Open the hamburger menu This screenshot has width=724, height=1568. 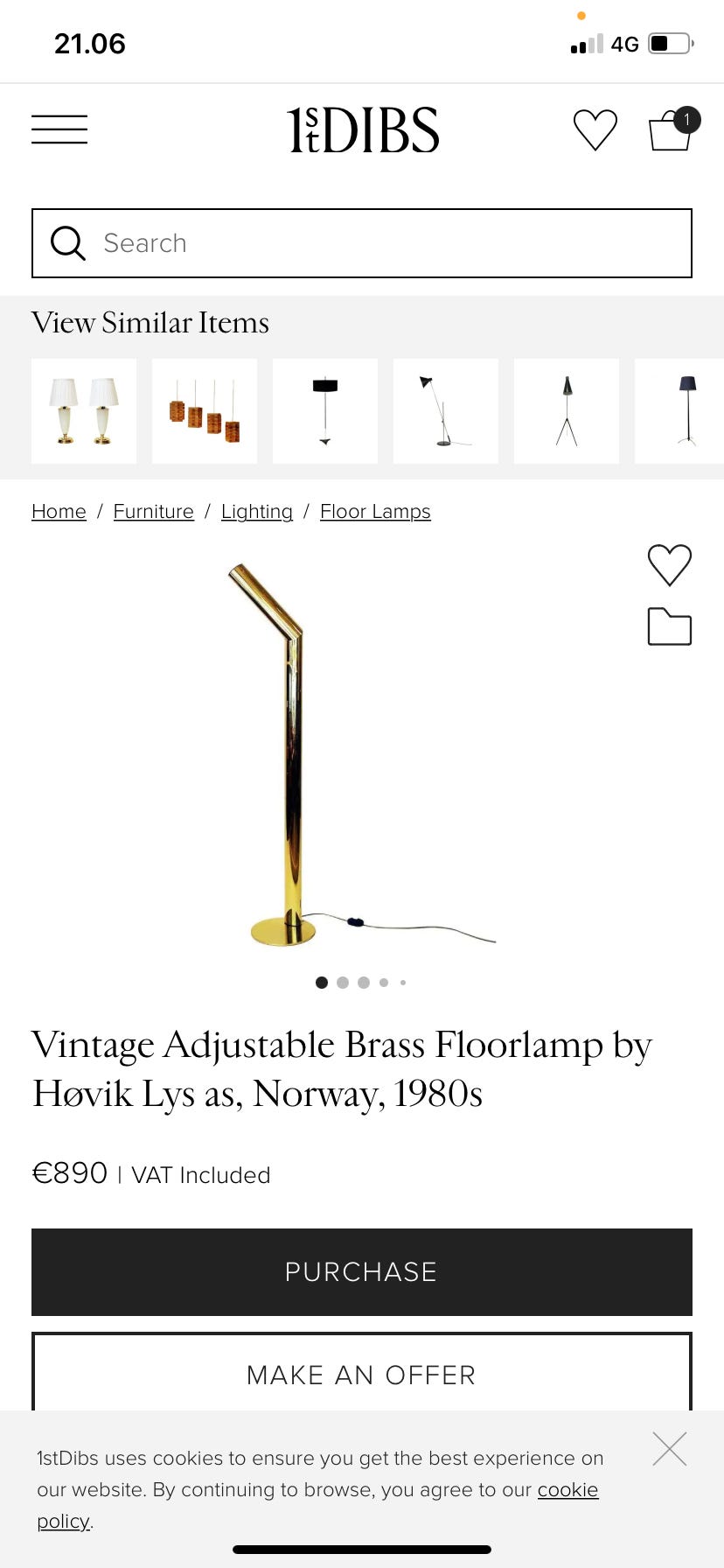click(x=59, y=129)
